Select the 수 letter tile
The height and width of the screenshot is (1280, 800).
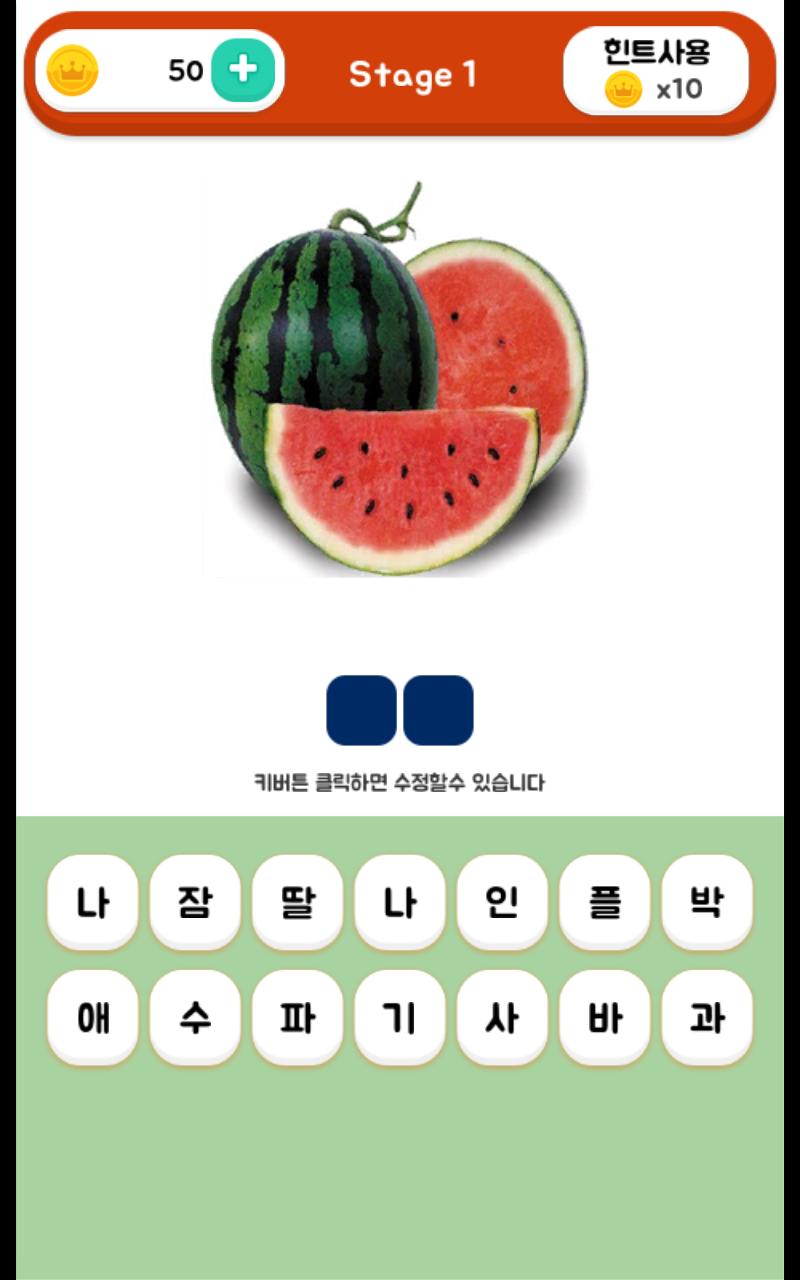(195, 1018)
